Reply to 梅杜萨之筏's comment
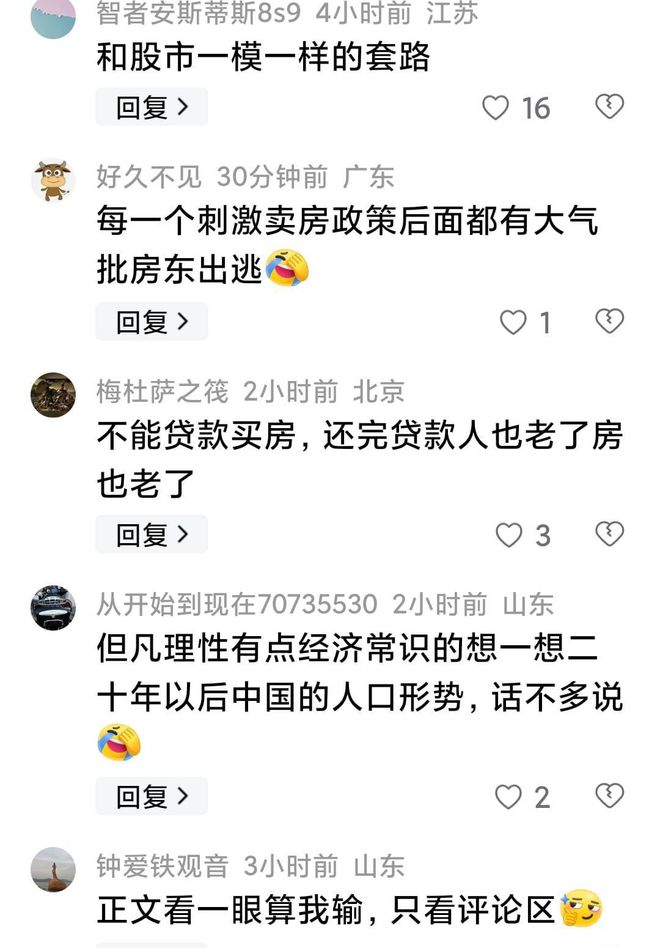Image resolution: width=660 pixels, height=948 pixels. (x=151, y=534)
